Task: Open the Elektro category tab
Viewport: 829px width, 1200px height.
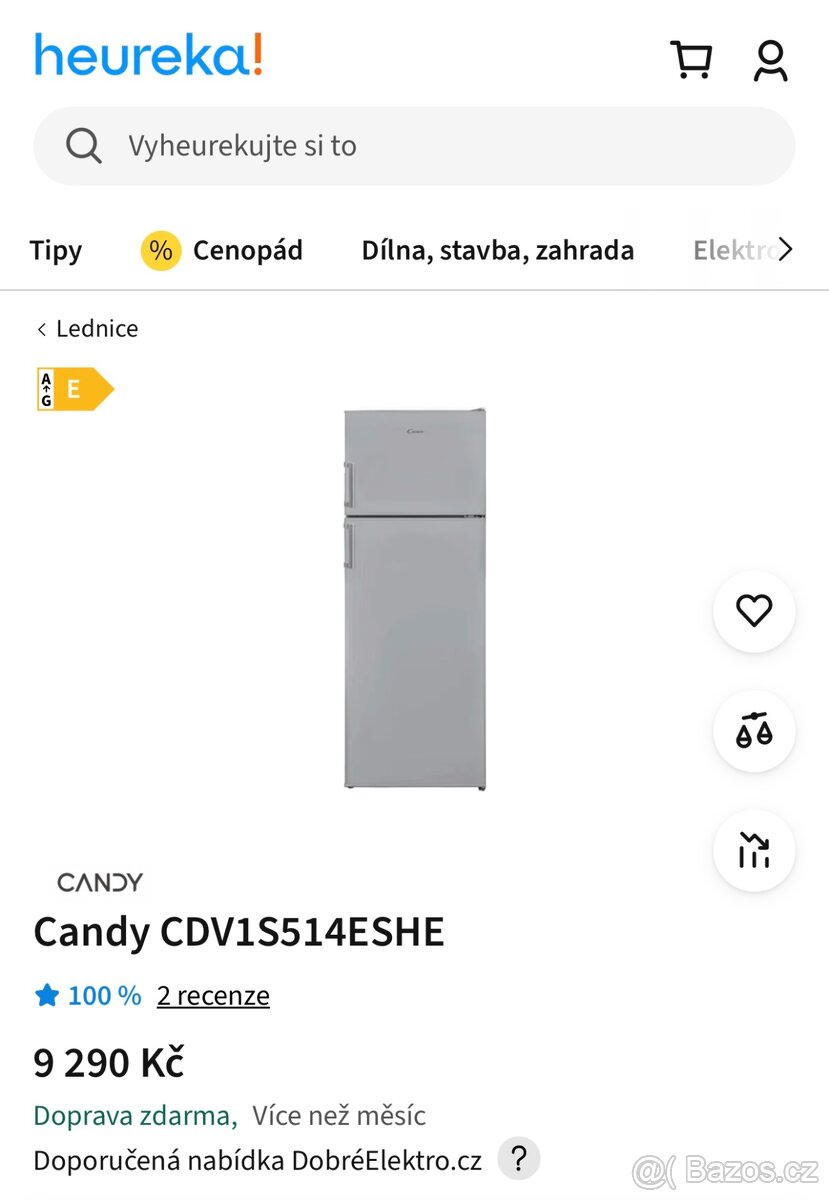Action: pos(737,250)
